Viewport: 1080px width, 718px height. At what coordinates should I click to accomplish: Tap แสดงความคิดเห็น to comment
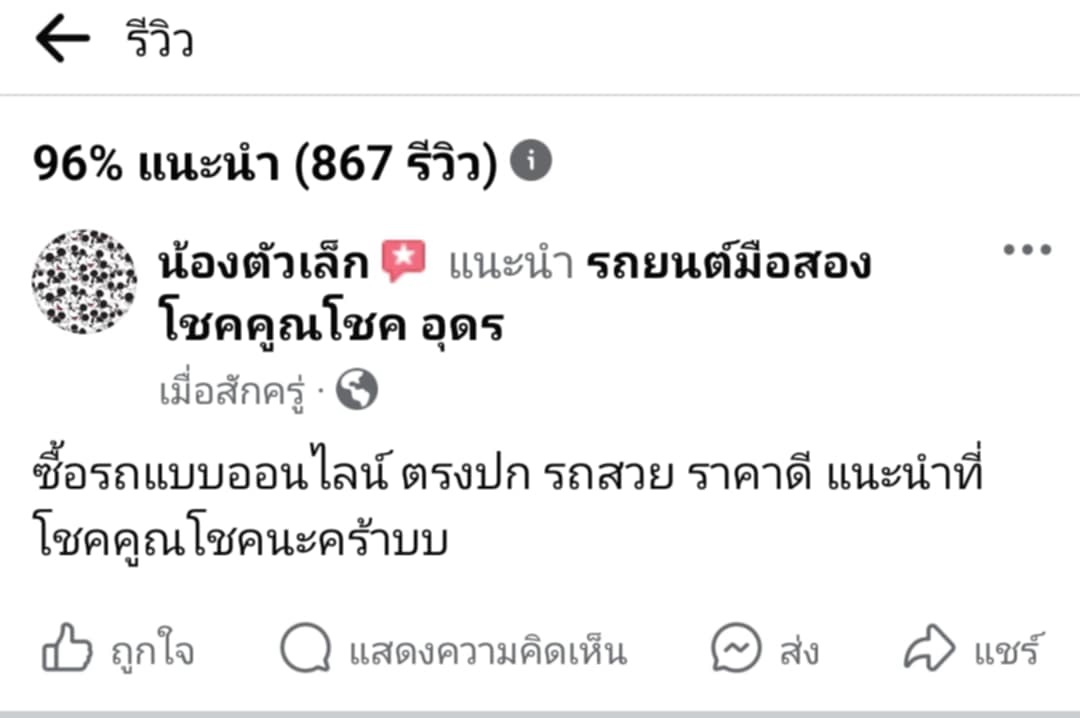coord(453,652)
